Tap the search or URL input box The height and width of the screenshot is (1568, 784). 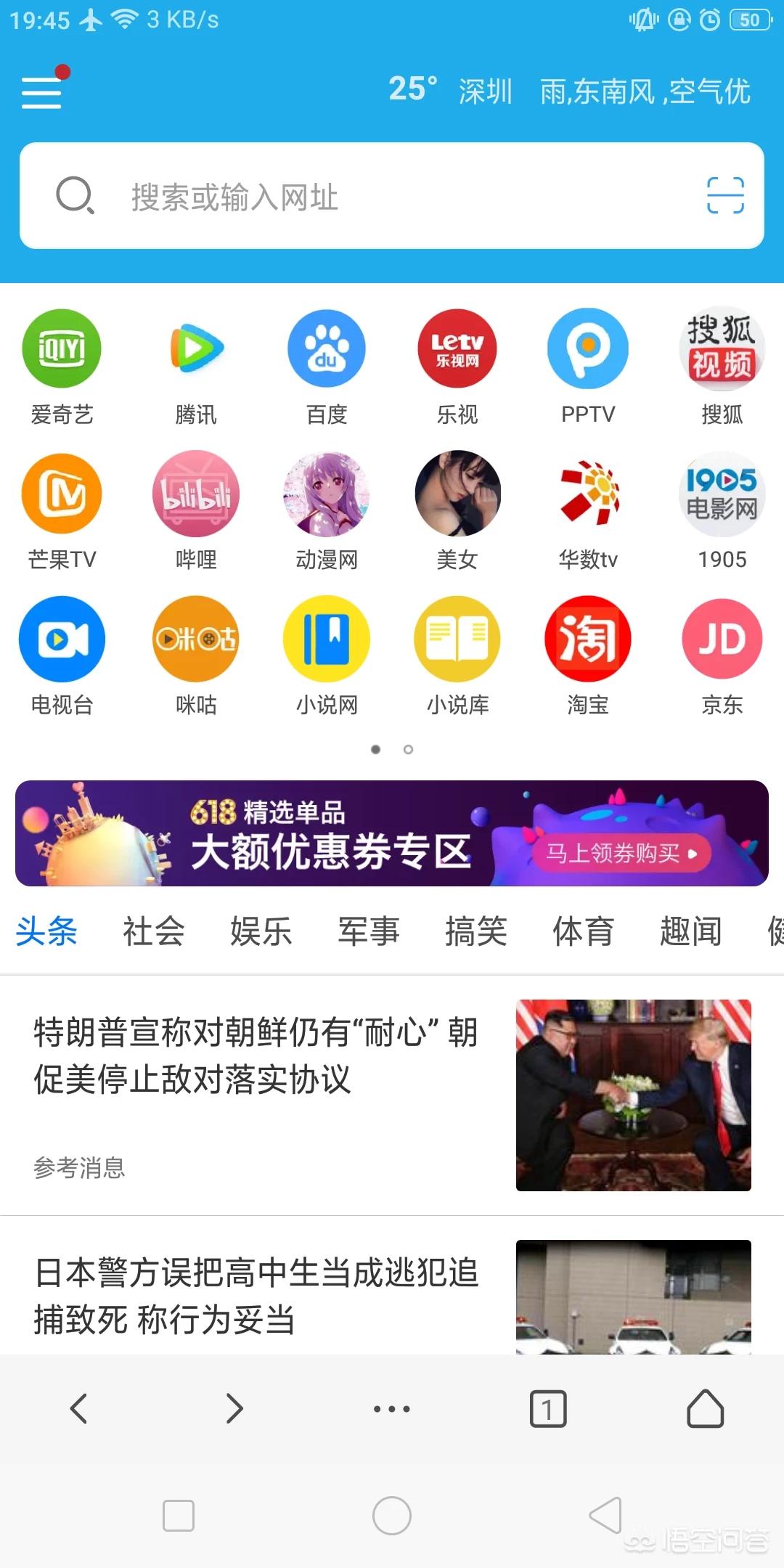pos(392,196)
